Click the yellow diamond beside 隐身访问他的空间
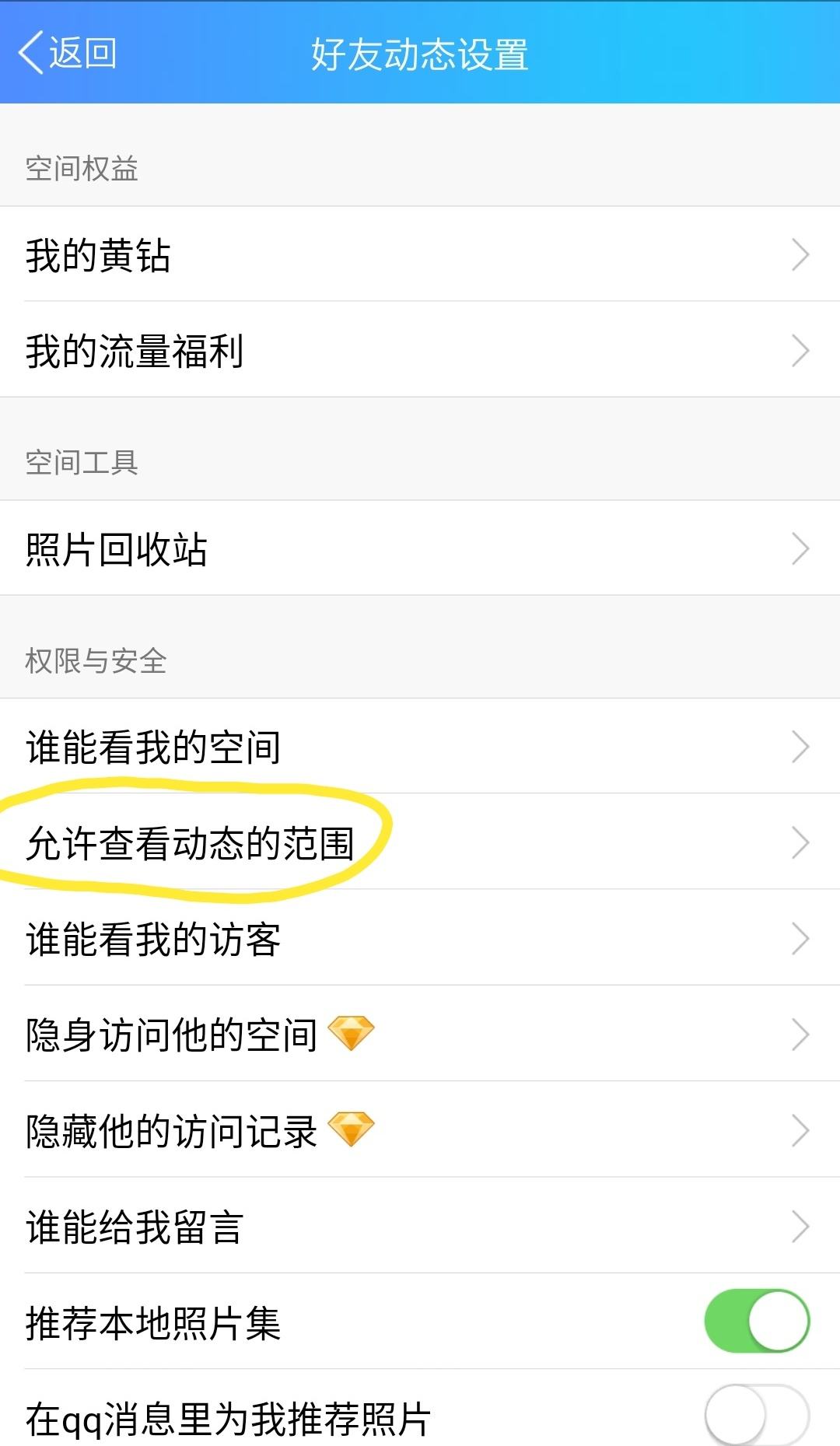The width and height of the screenshot is (840, 1446). (x=352, y=1035)
